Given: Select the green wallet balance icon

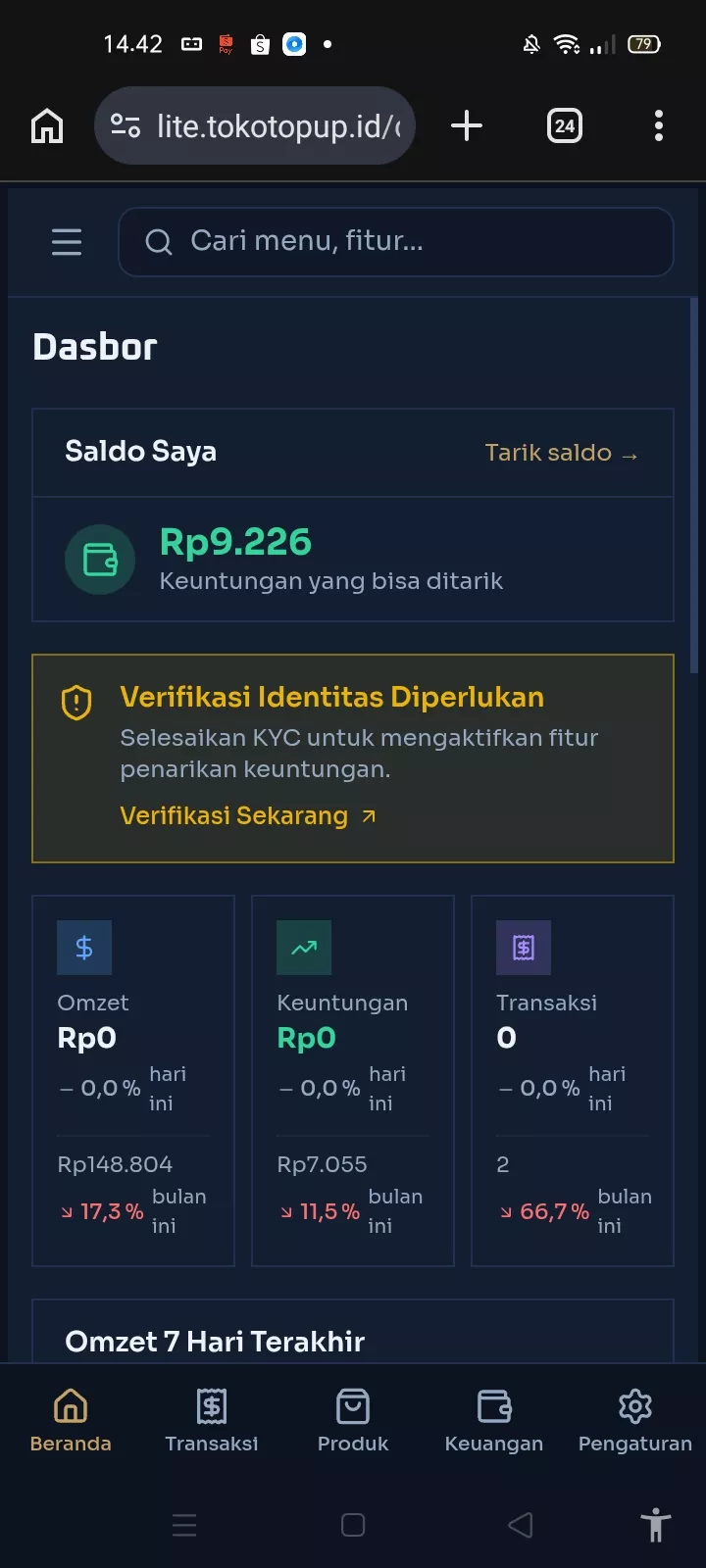Looking at the screenshot, I should (98, 560).
